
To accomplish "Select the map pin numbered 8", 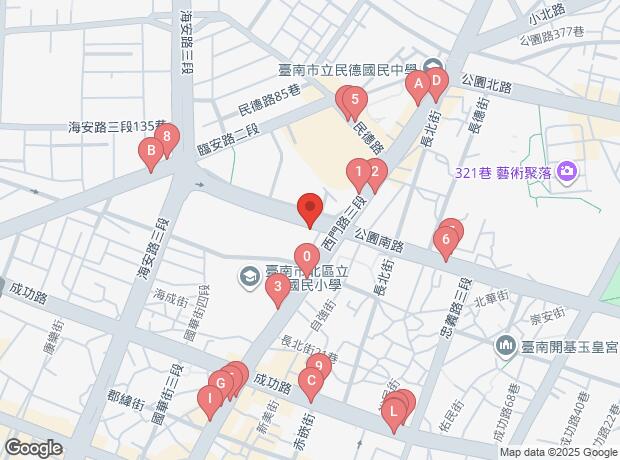I will (167, 136).
